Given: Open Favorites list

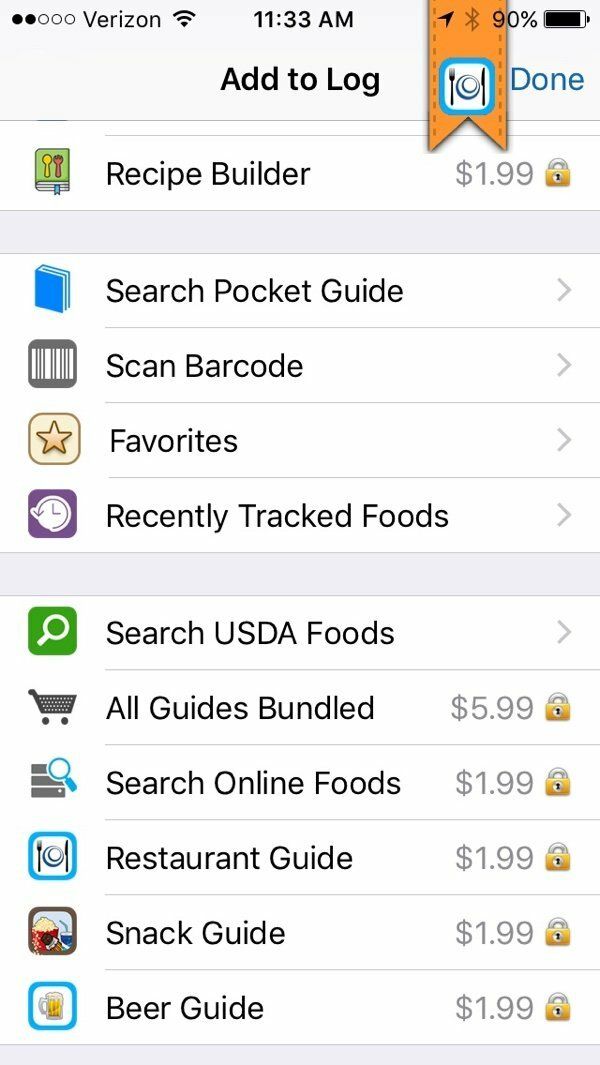Looking at the screenshot, I should tap(300, 440).
